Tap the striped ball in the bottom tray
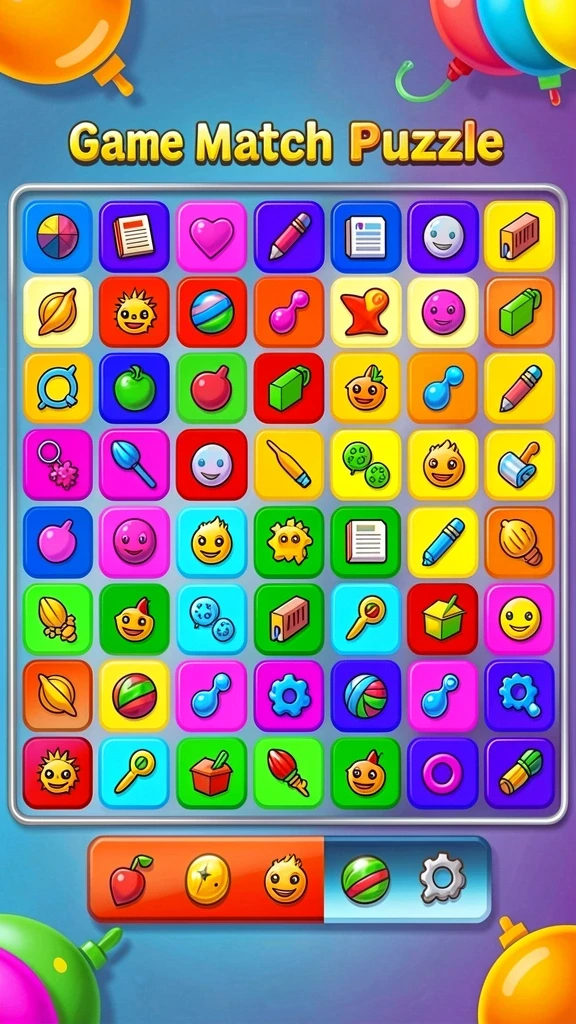This screenshot has width=576, height=1024. pyautogui.click(x=366, y=880)
